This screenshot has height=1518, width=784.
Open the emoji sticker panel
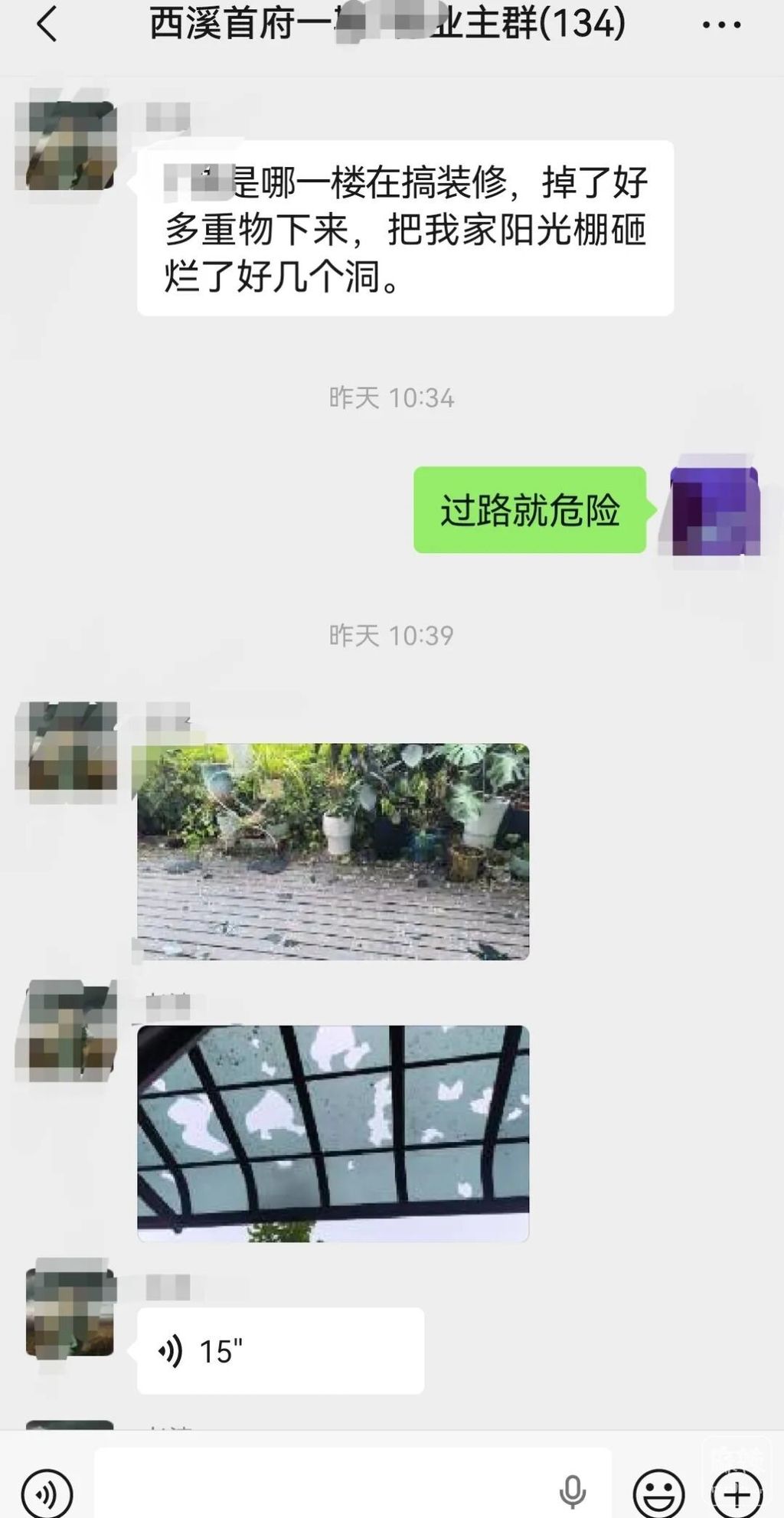click(x=658, y=1493)
